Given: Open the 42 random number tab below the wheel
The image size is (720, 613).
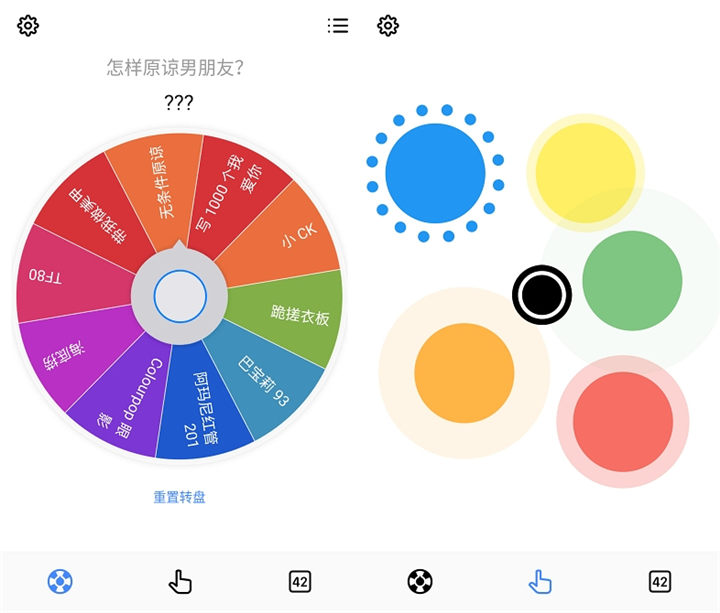Looking at the screenshot, I should (x=300, y=581).
